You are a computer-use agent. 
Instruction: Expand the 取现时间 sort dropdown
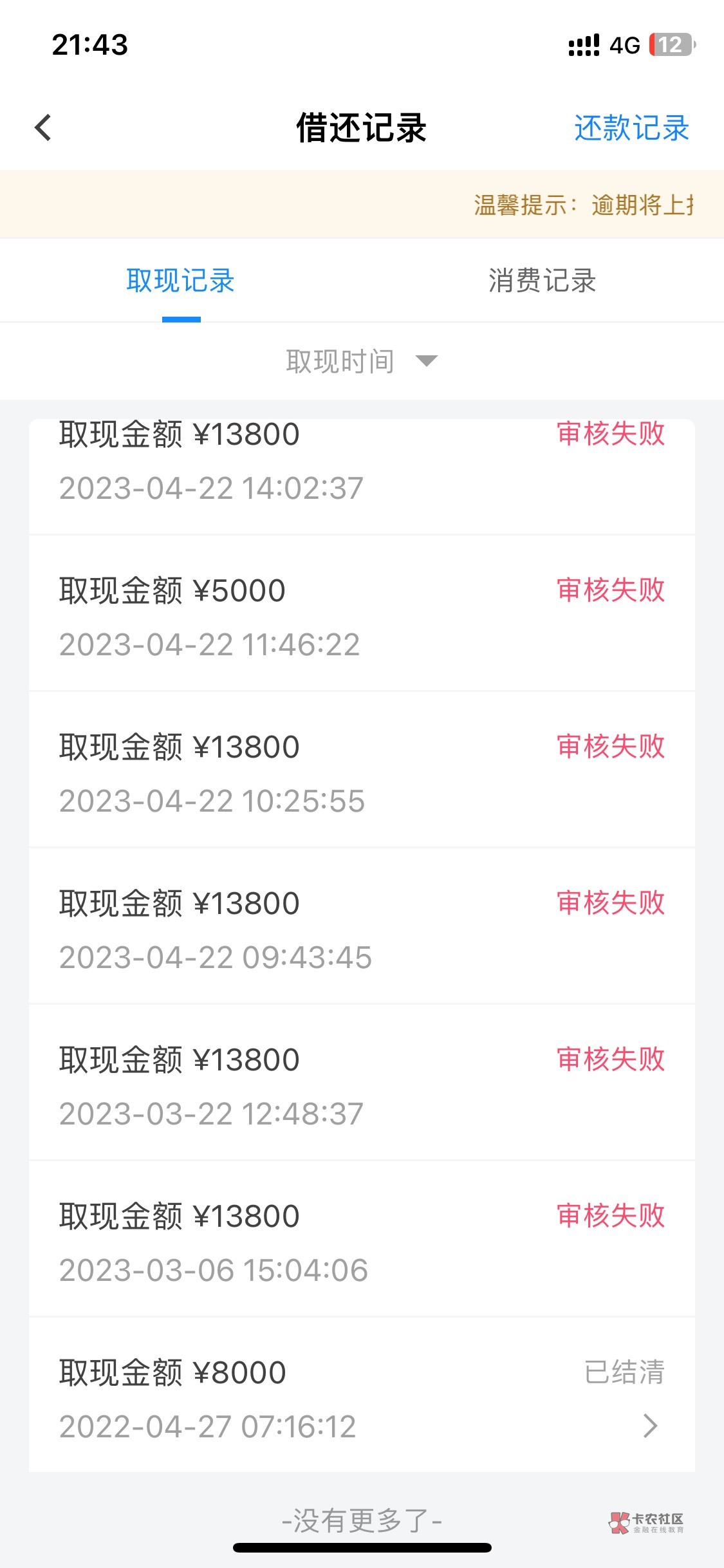[361, 361]
